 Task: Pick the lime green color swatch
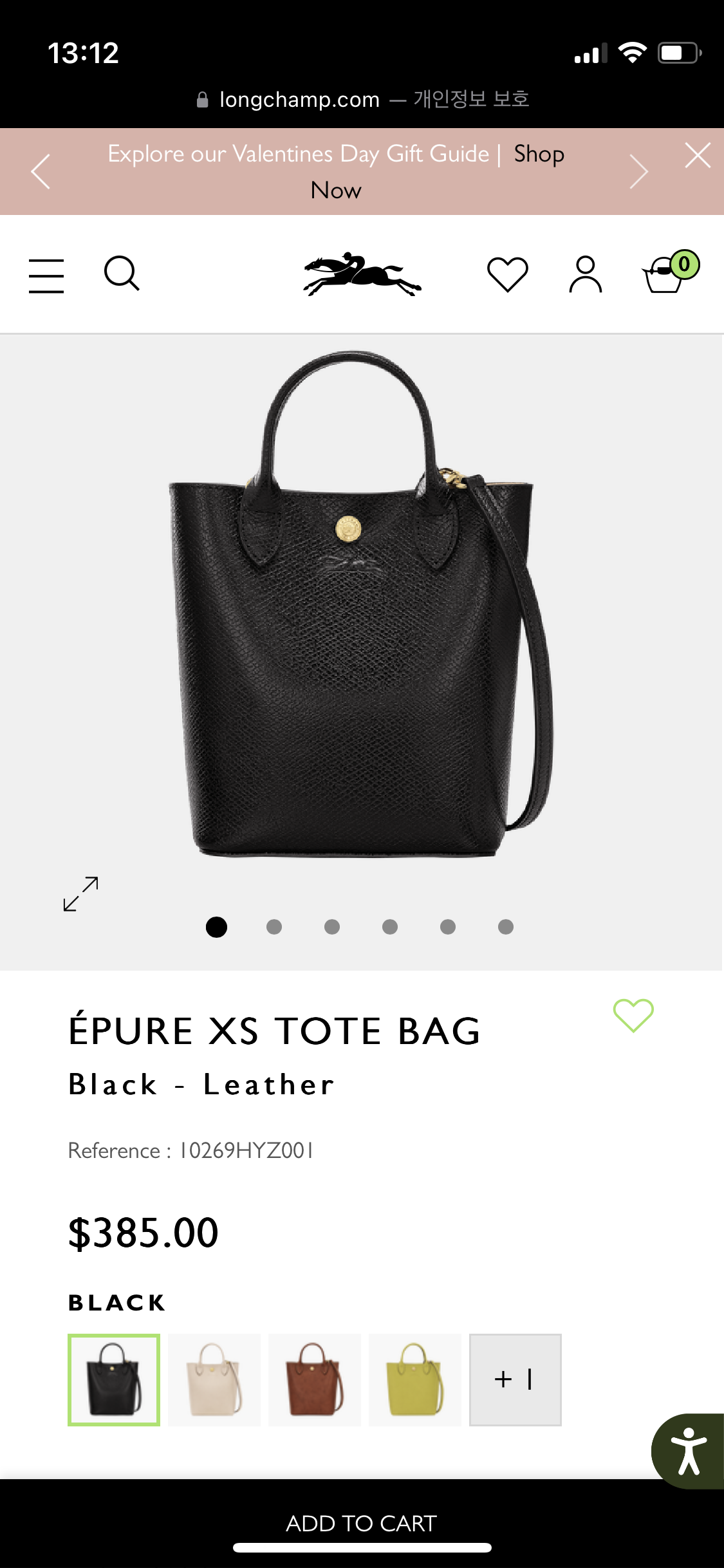click(x=415, y=1379)
